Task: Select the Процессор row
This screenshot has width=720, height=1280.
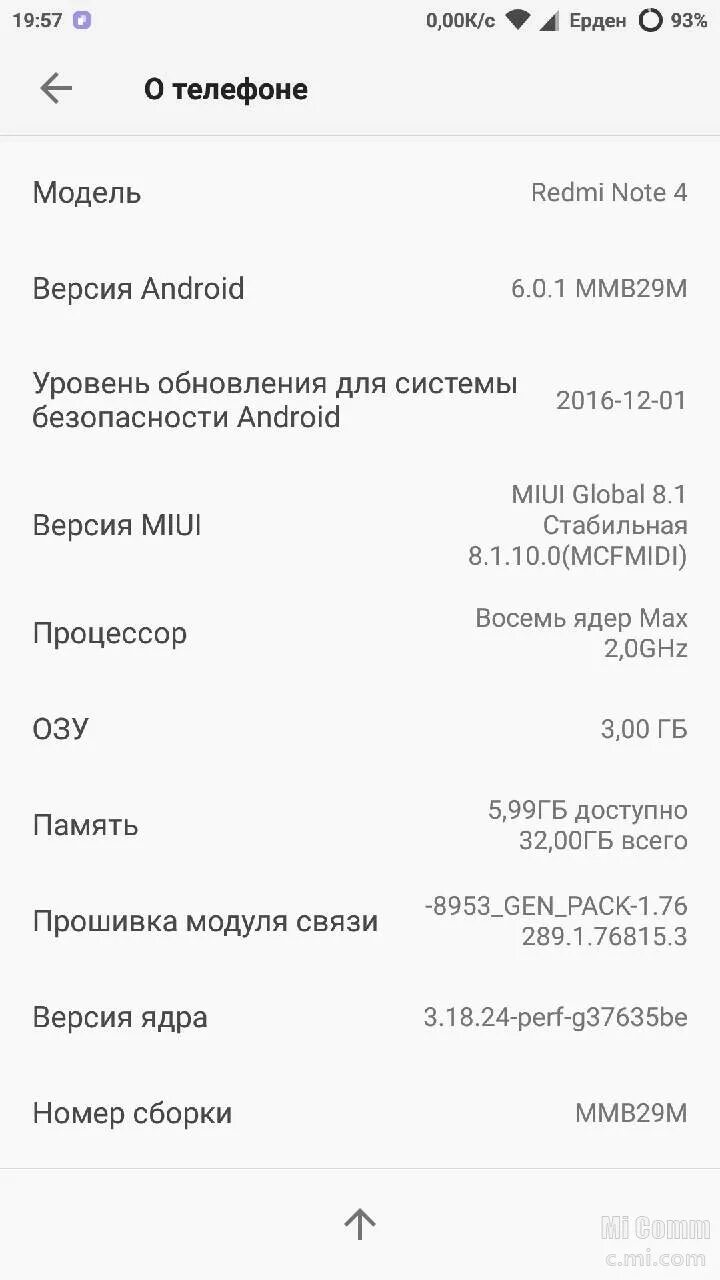Action: pyautogui.click(x=360, y=633)
